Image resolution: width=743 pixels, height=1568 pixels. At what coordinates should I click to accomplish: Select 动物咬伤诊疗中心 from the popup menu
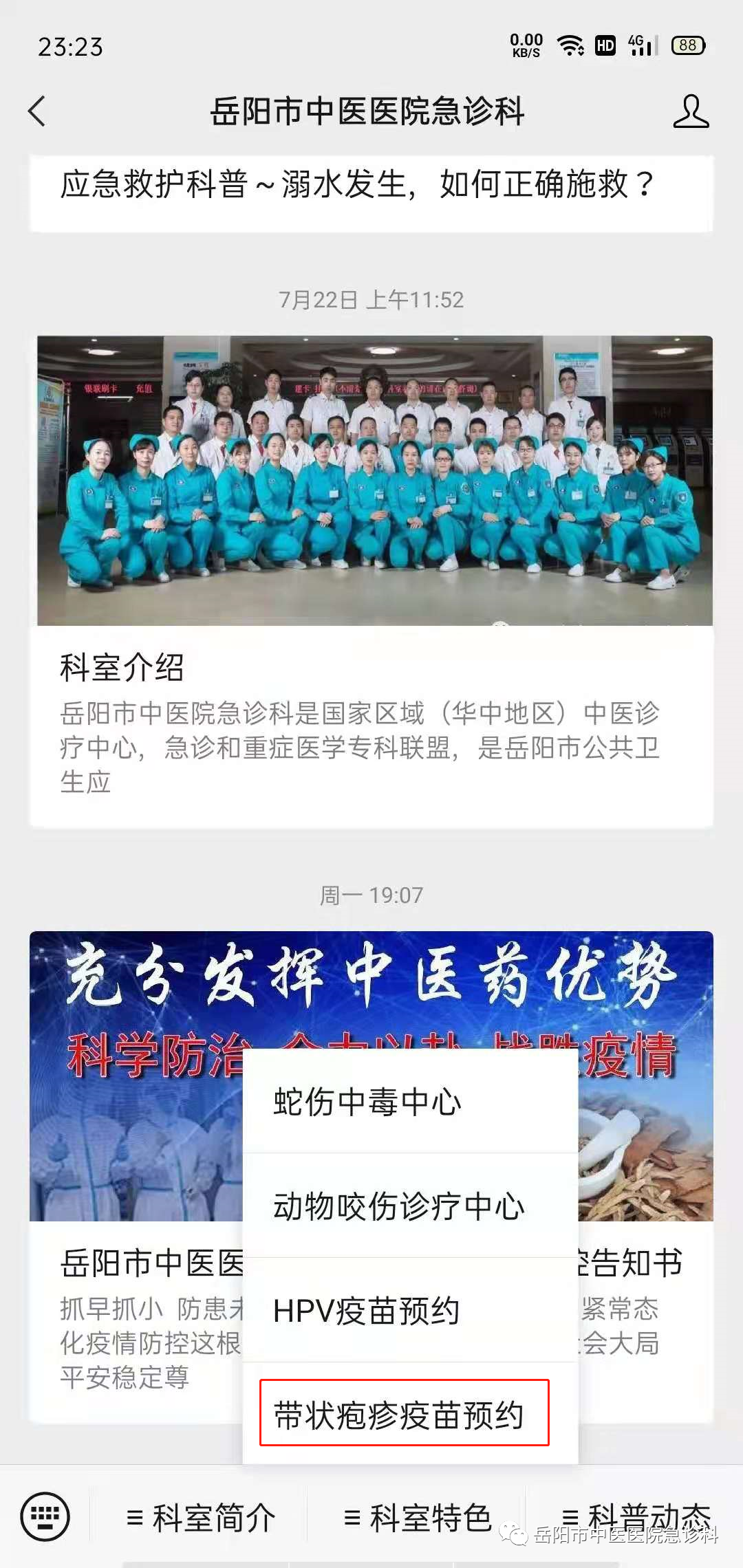tap(409, 1204)
